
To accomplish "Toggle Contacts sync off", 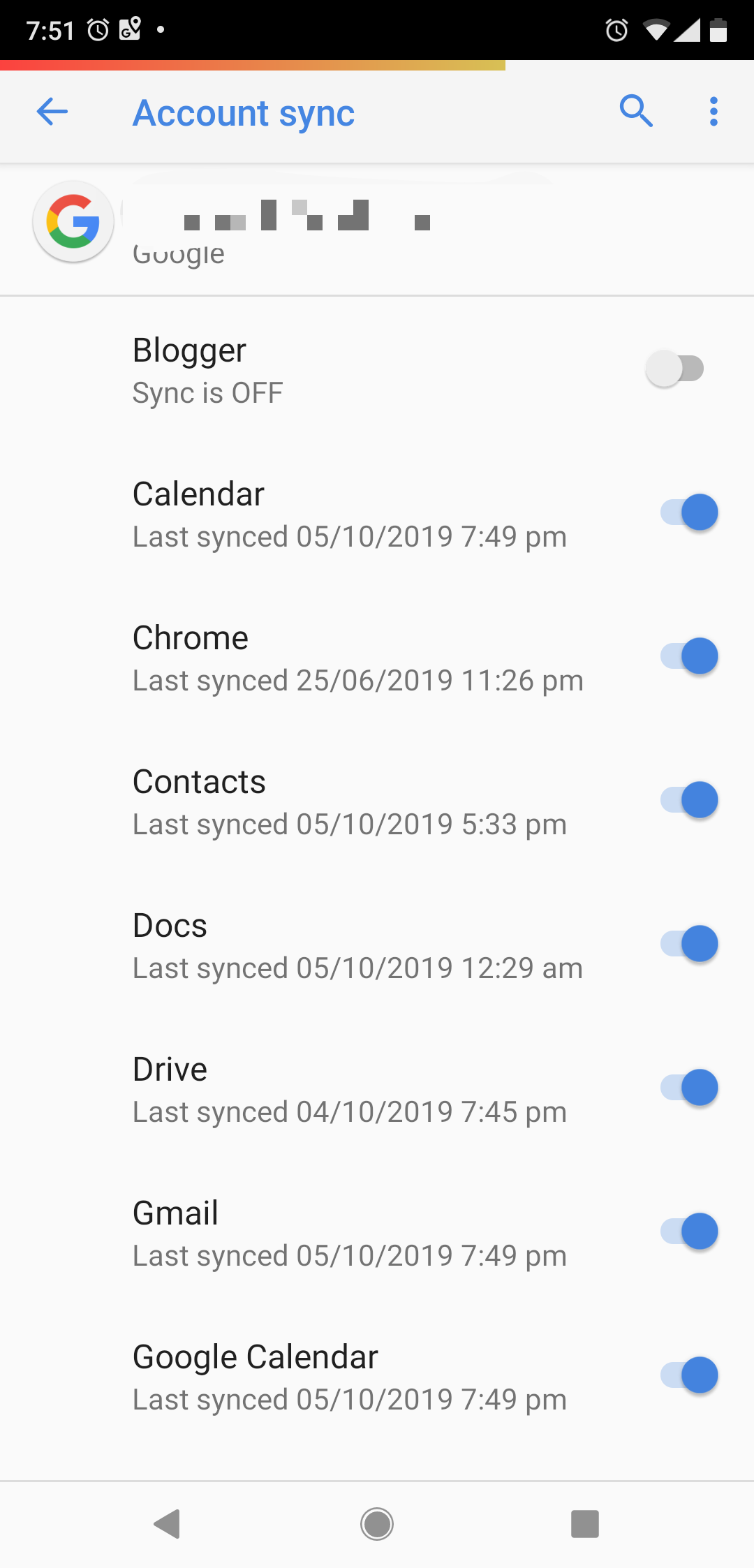I will click(x=689, y=800).
